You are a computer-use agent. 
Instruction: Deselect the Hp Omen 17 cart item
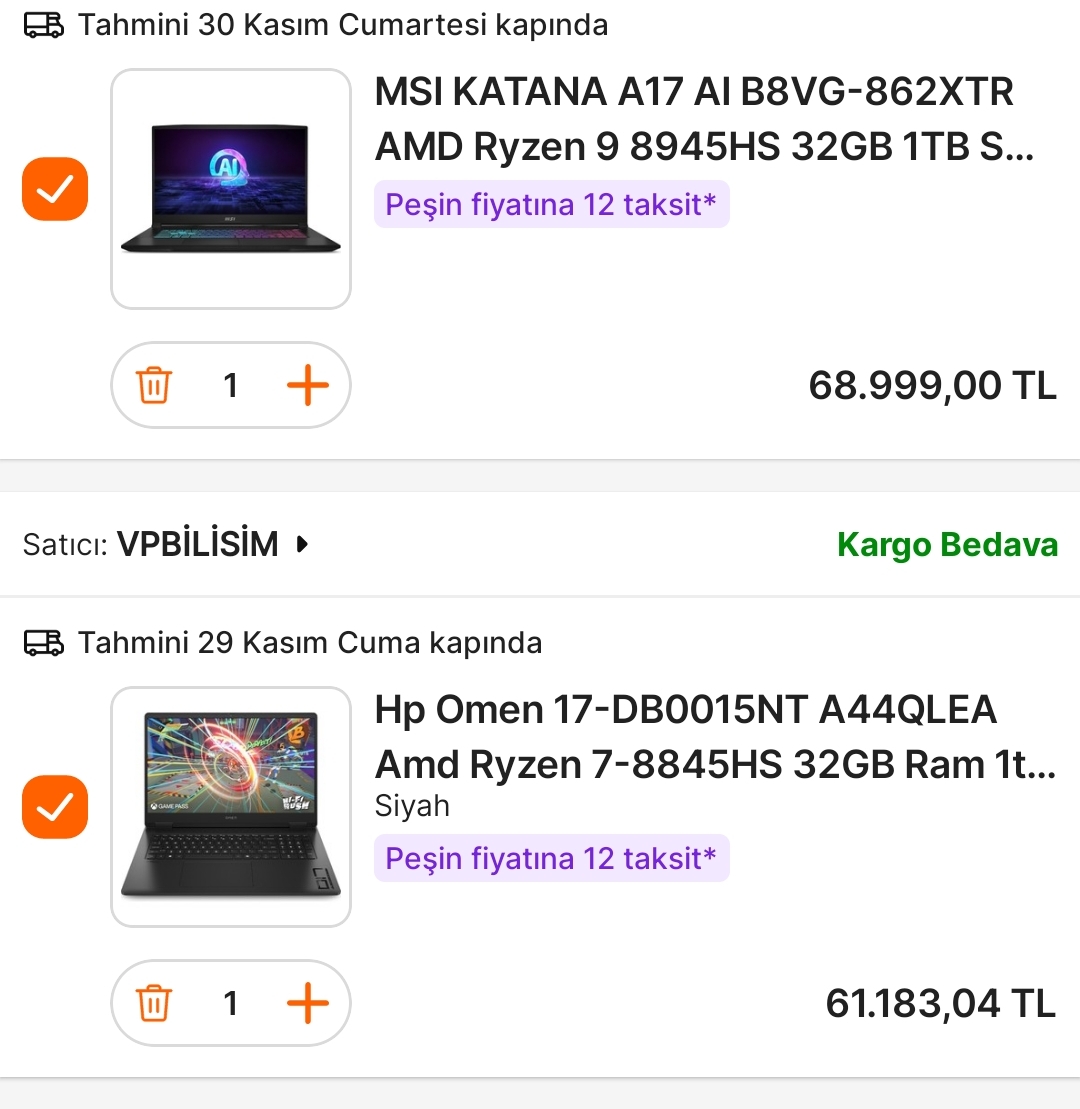coord(55,807)
